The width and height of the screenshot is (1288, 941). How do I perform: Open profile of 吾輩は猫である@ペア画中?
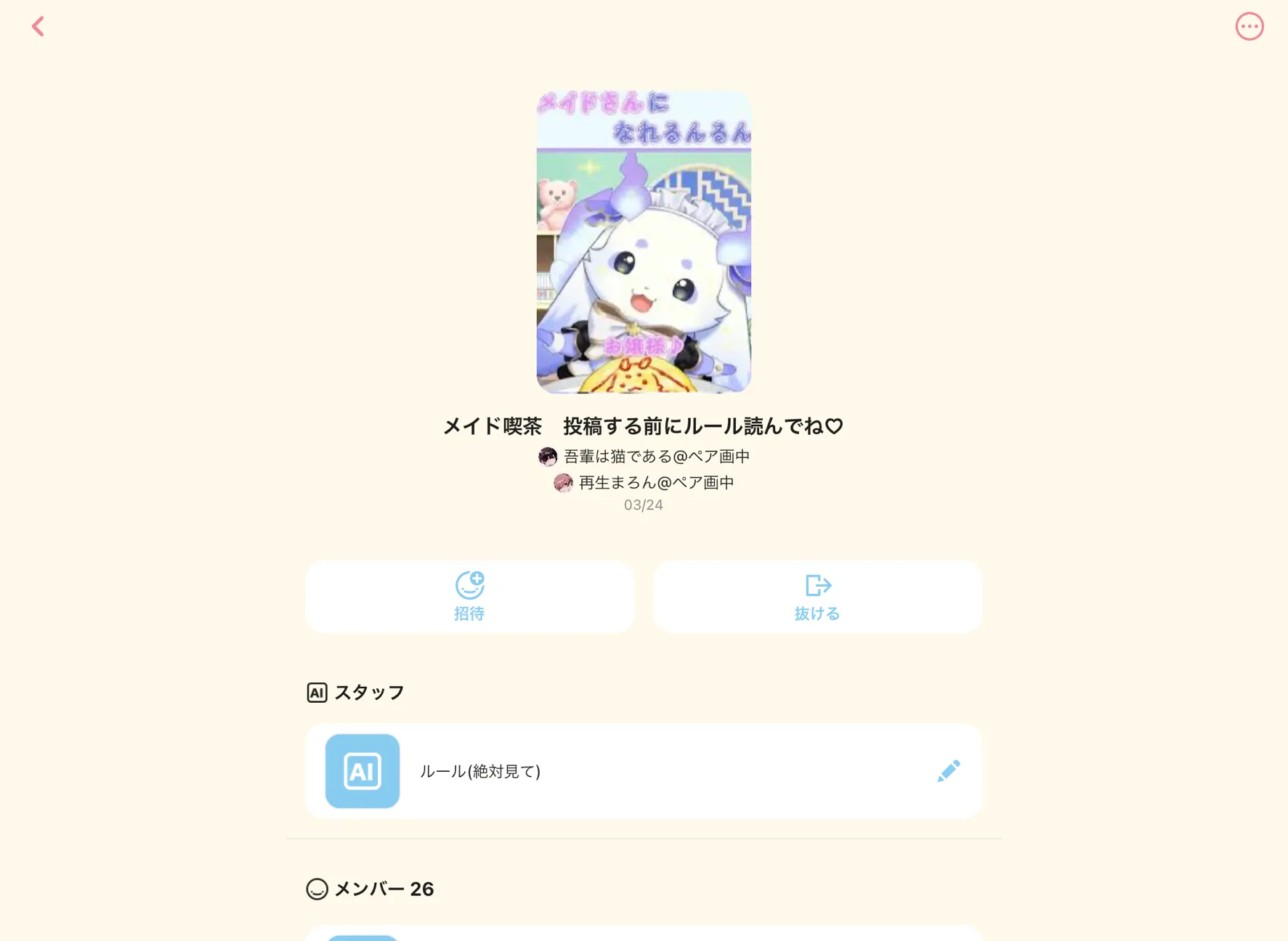644,456
